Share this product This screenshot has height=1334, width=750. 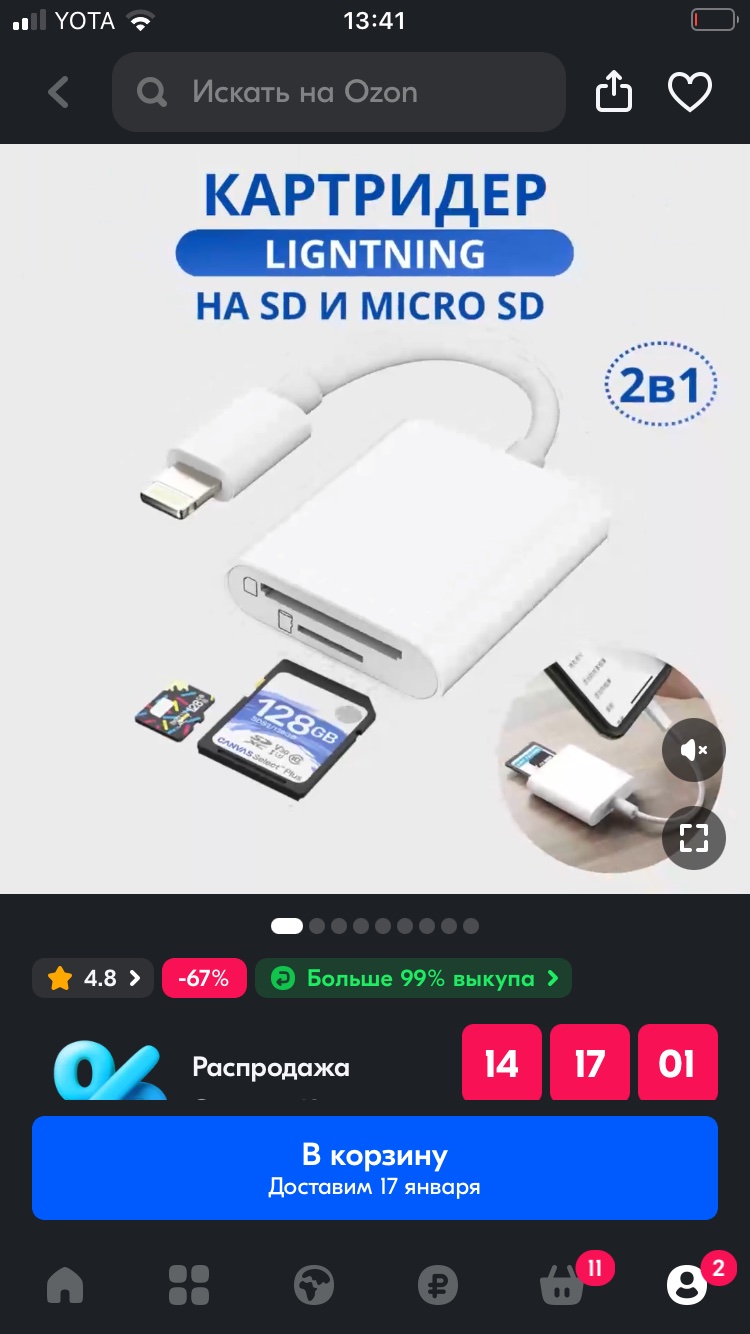pos(614,93)
